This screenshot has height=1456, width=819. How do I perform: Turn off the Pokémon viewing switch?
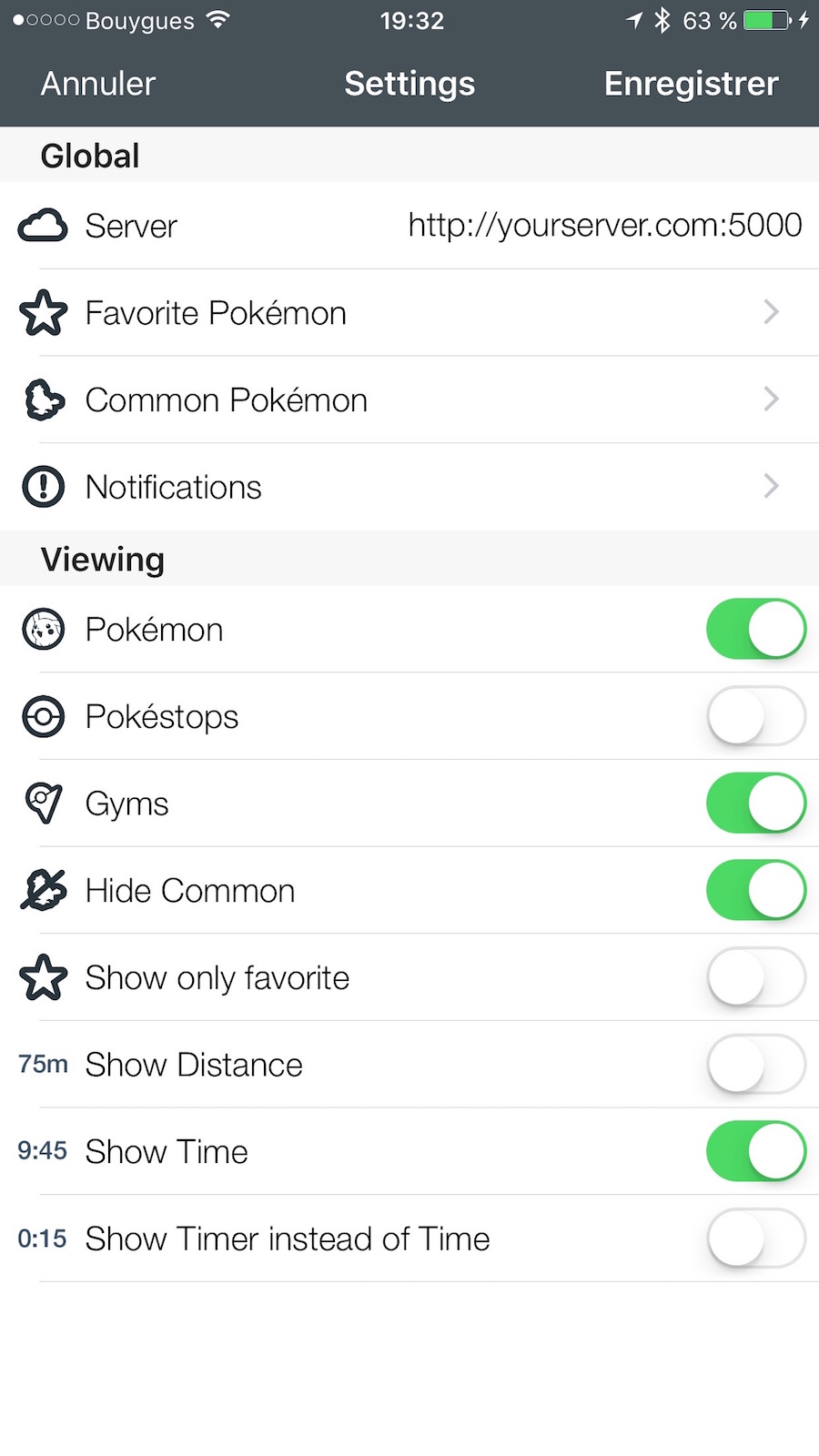[x=755, y=629]
